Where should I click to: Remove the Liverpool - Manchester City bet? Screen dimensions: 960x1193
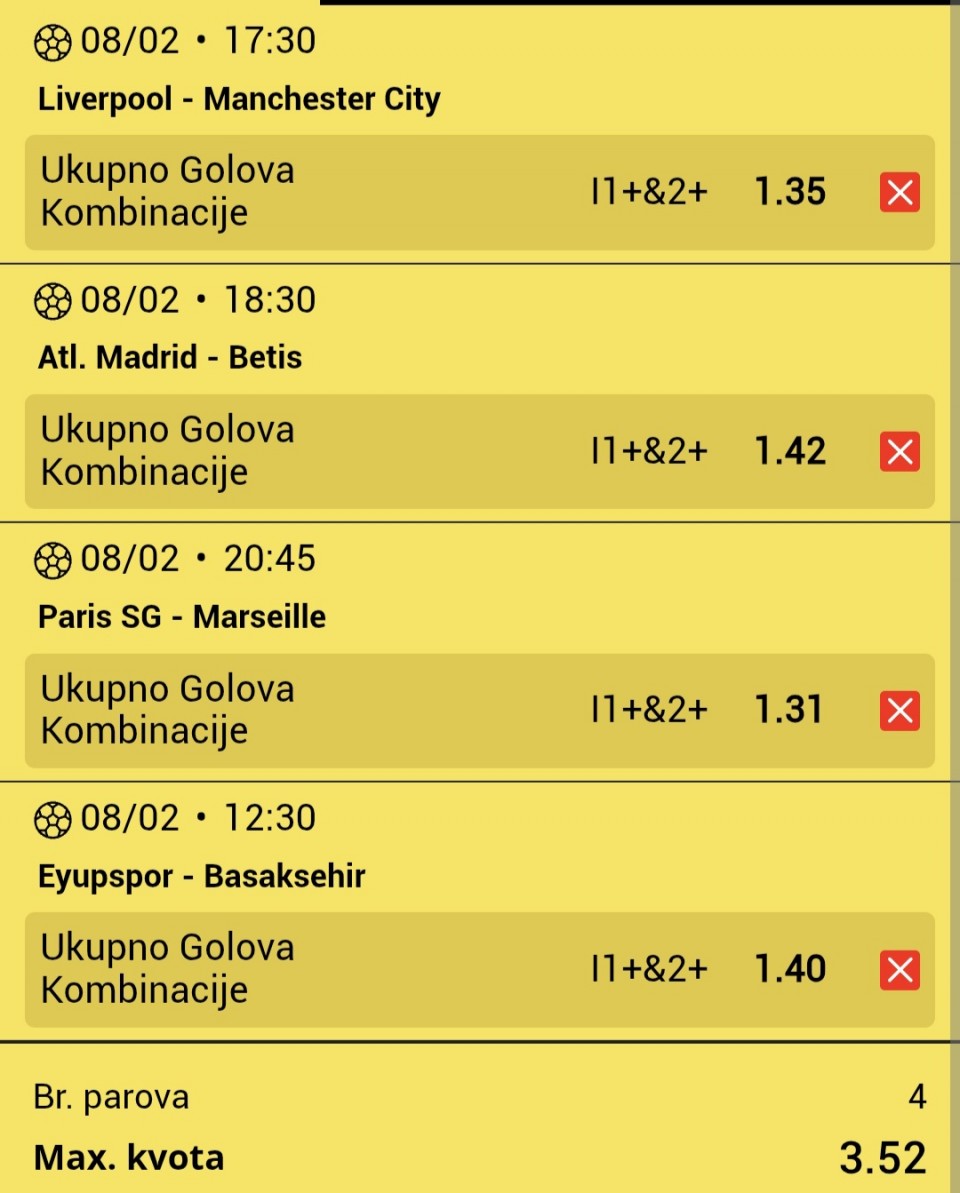[x=899, y=192]
